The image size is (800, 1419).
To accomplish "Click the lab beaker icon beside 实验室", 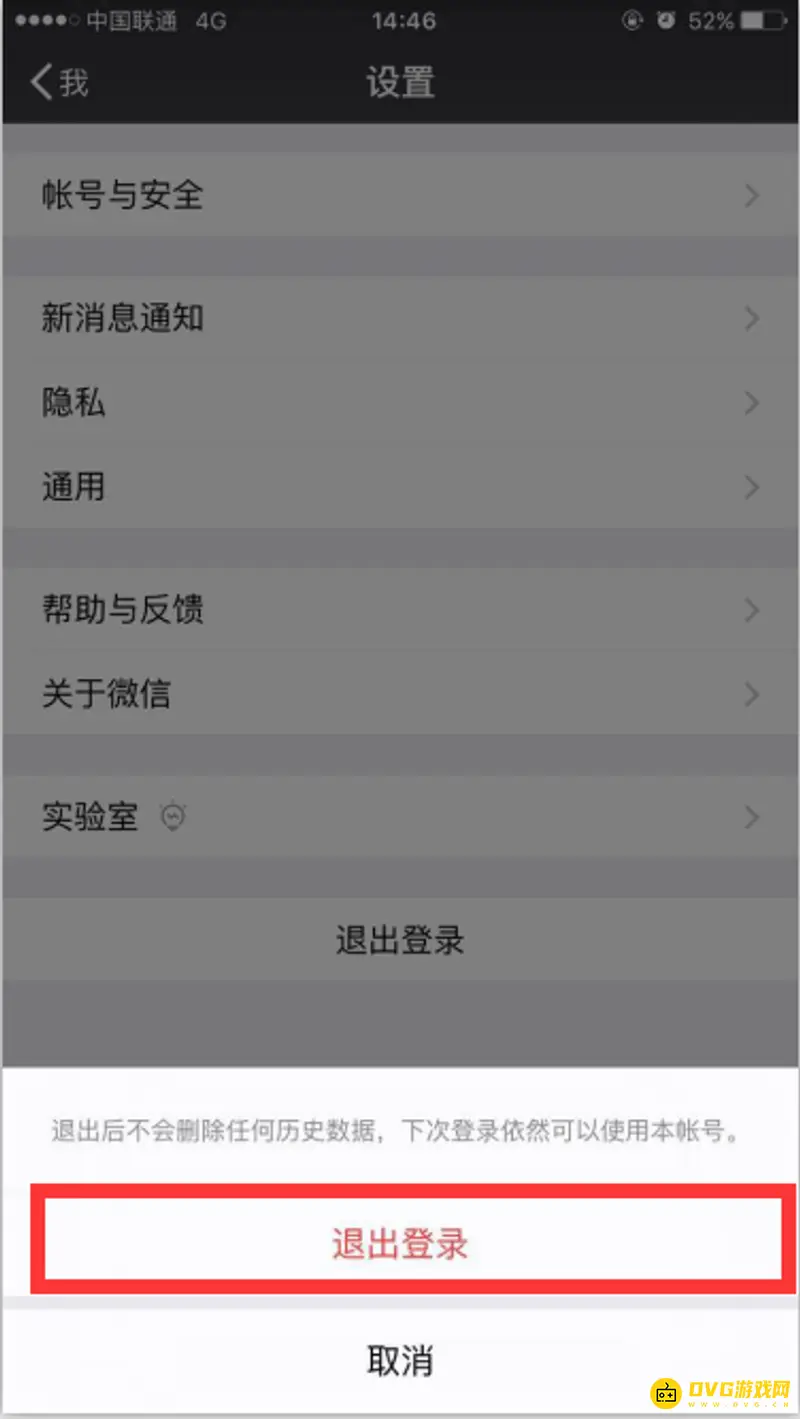I will 170,817.
